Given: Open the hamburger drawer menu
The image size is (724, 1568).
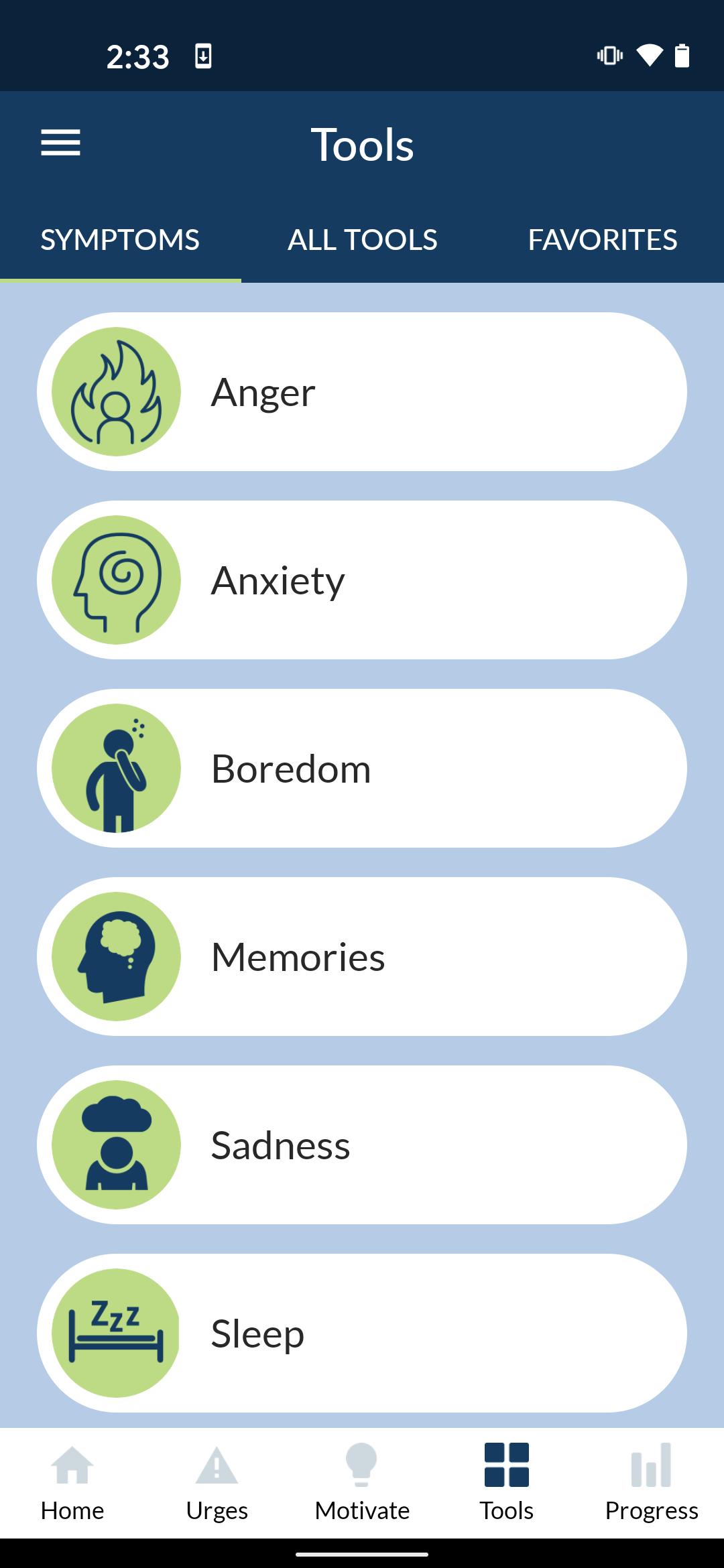Looking at the screenshot, I should 60,143.
